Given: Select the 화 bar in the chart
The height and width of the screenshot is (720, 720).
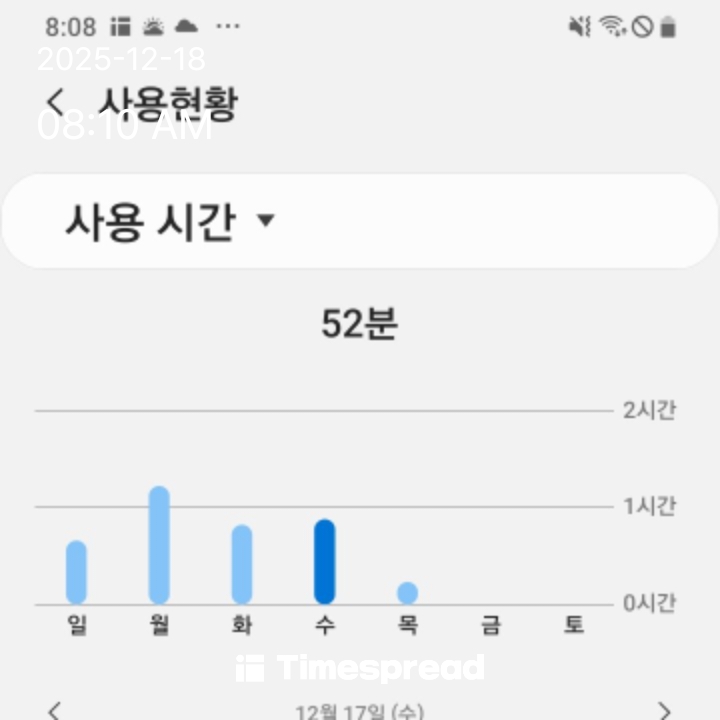Looking at the screenshot, I should pyautogui.click(x=241, y=564).
